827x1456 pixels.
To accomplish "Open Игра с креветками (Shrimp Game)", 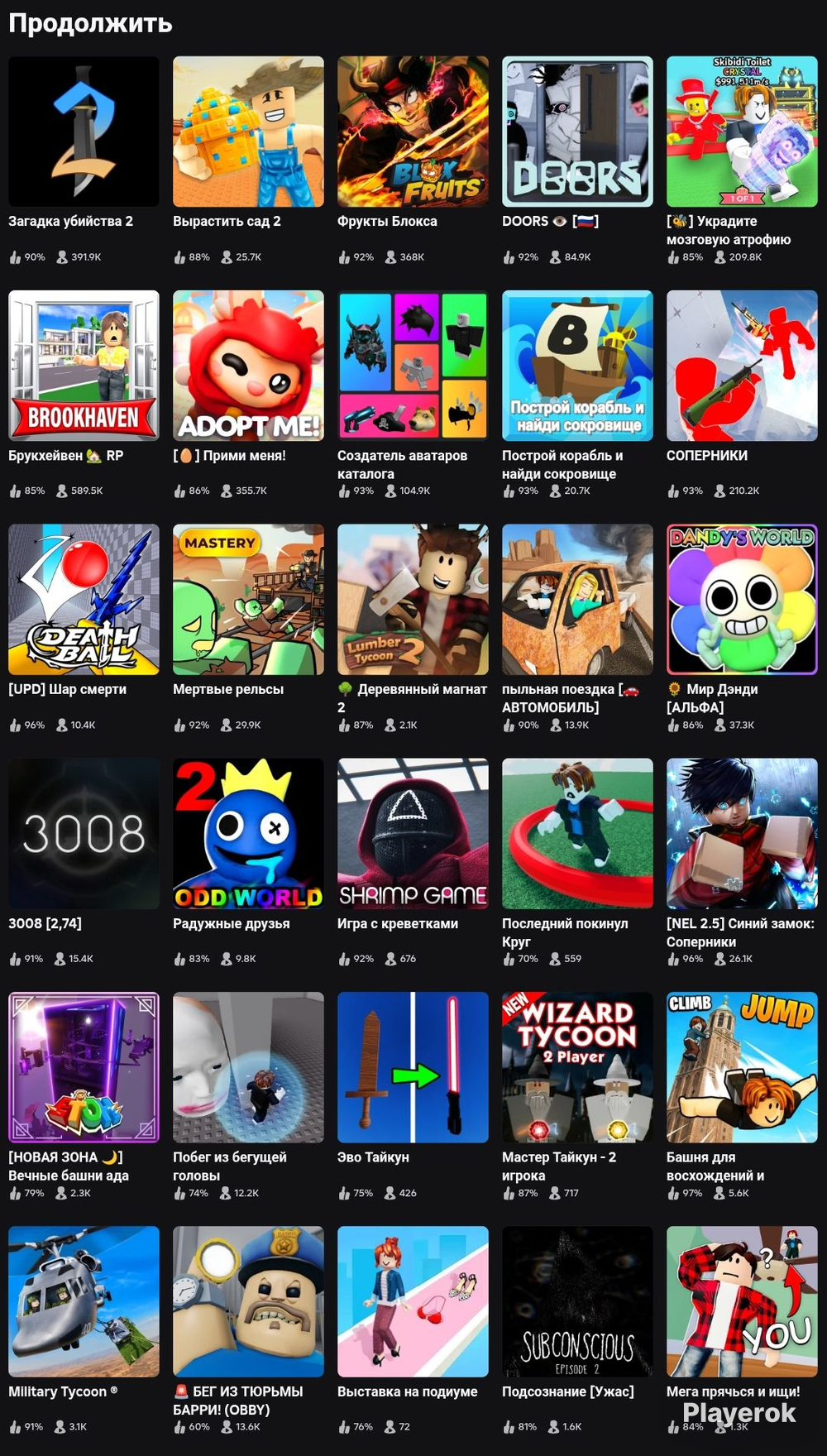I will 413,834.
